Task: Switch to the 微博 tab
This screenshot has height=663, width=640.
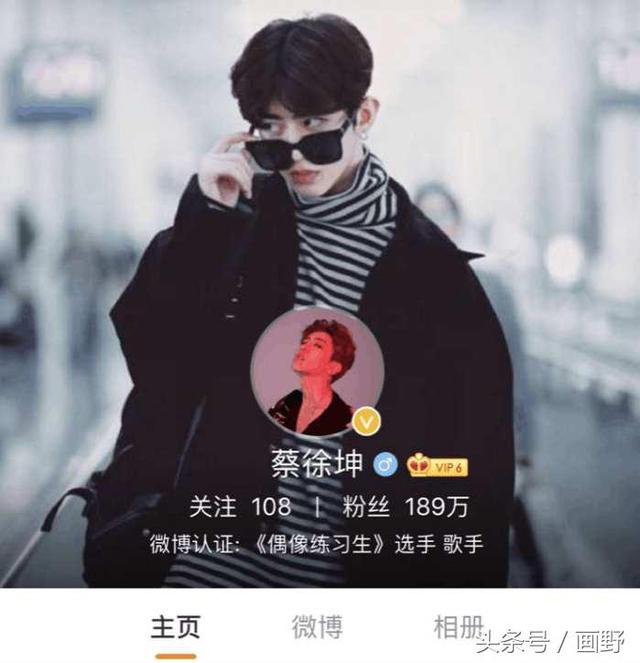Action: click(317, 627)
